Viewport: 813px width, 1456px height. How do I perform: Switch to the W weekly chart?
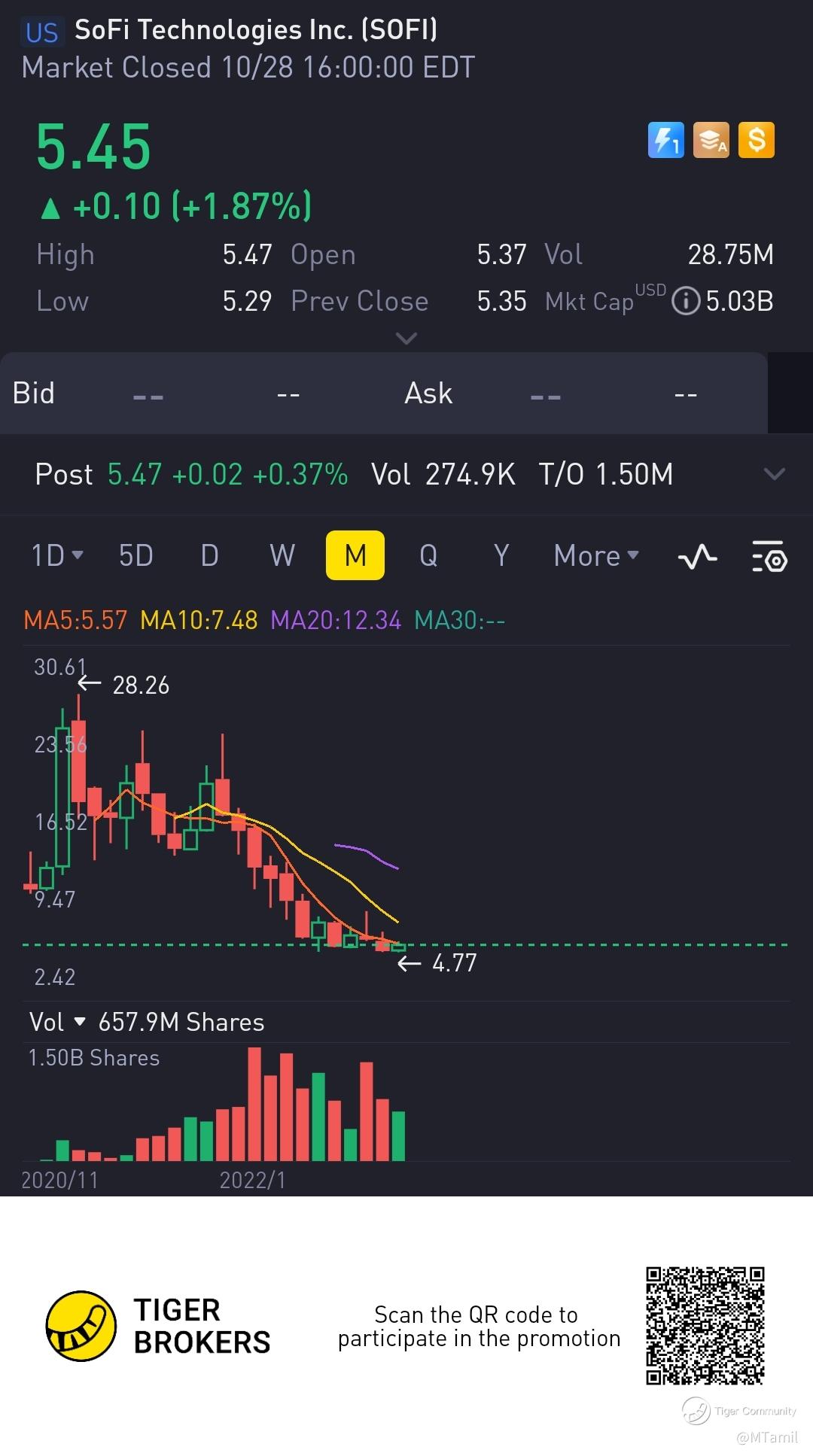point(282,556)
